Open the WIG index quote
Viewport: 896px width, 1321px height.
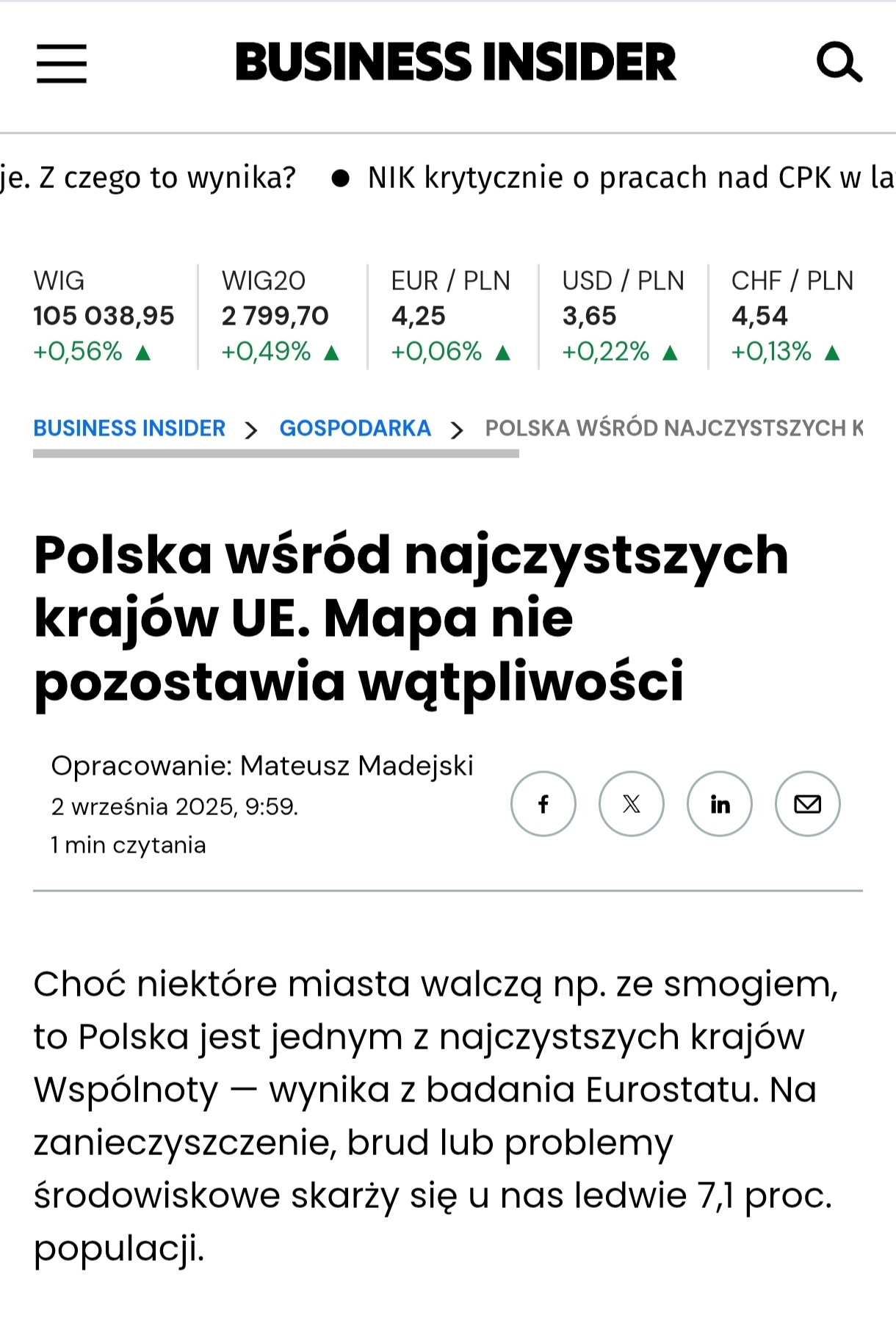point(104,316)
